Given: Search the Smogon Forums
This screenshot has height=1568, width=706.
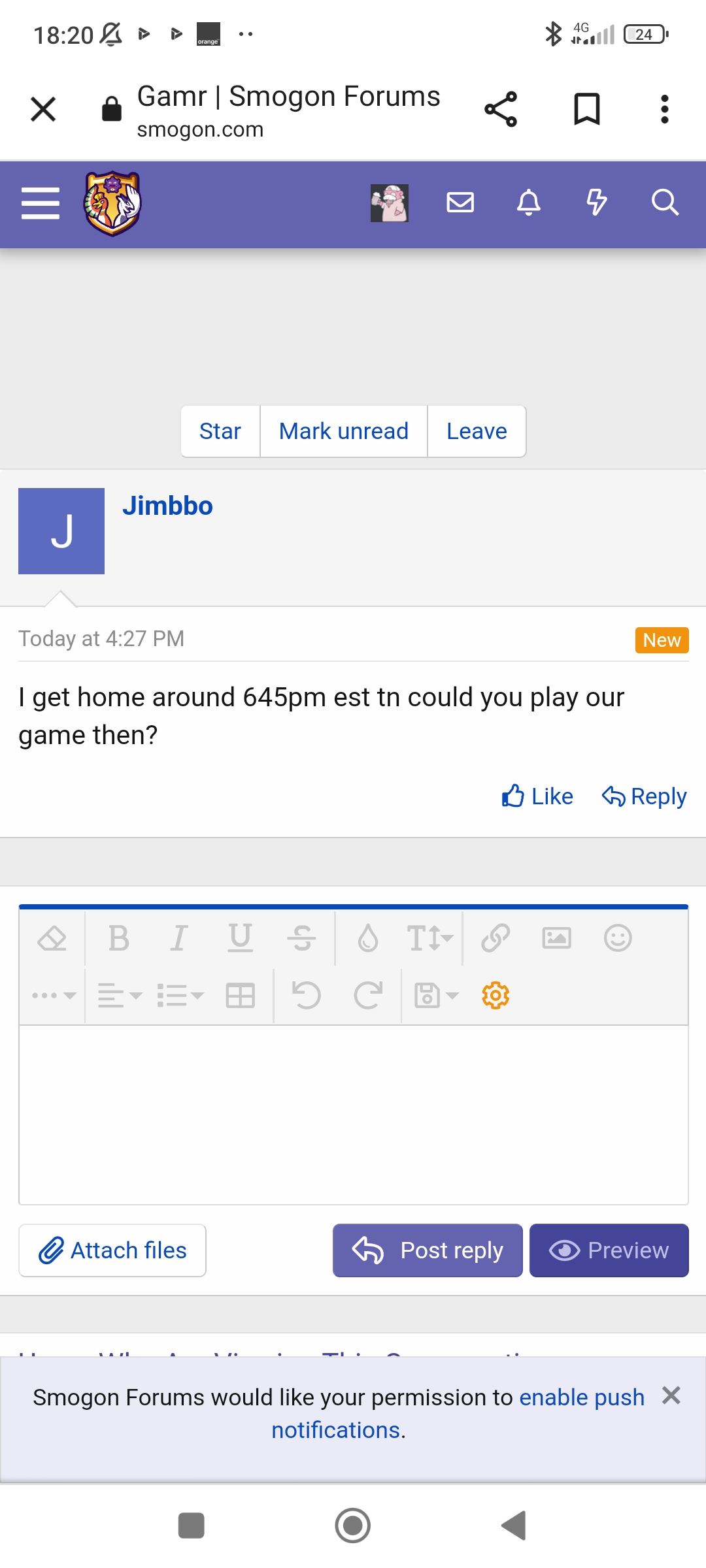Looking at the screenshot, I should pos(665,203).
